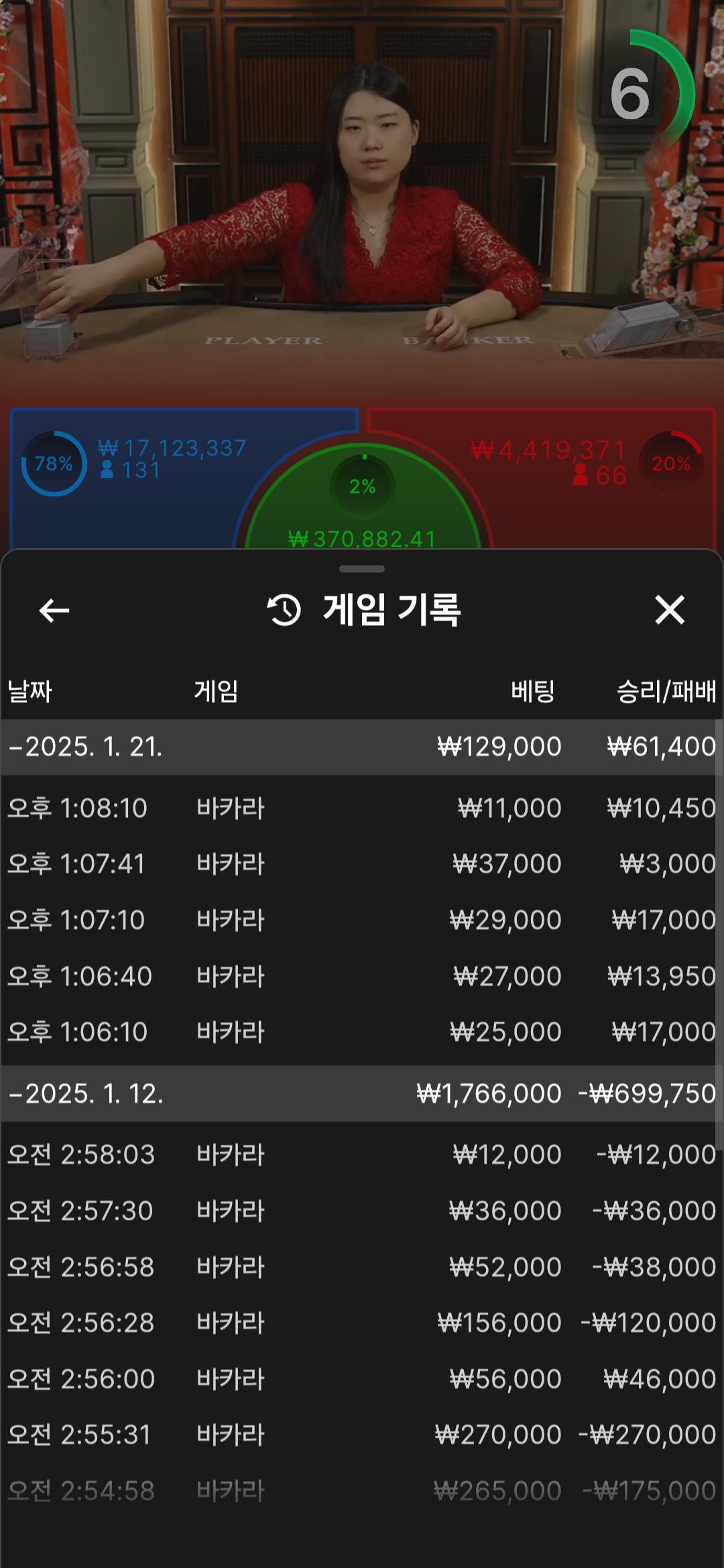Open the 오후 1:08:10 baccarat record
The image size is (724, 1568).
pos(362,808)
